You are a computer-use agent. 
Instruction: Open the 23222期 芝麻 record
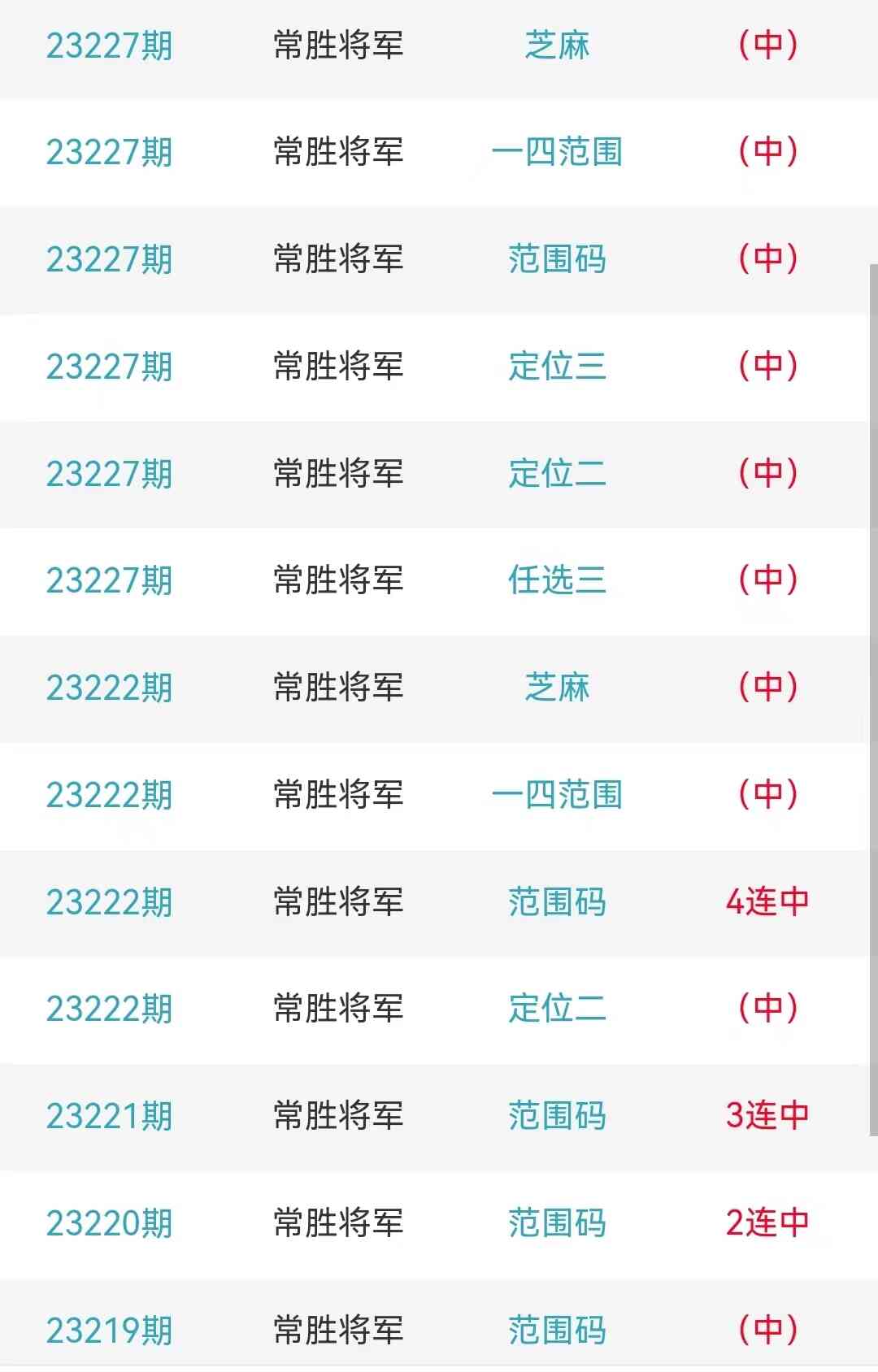(x=557, y=688)
